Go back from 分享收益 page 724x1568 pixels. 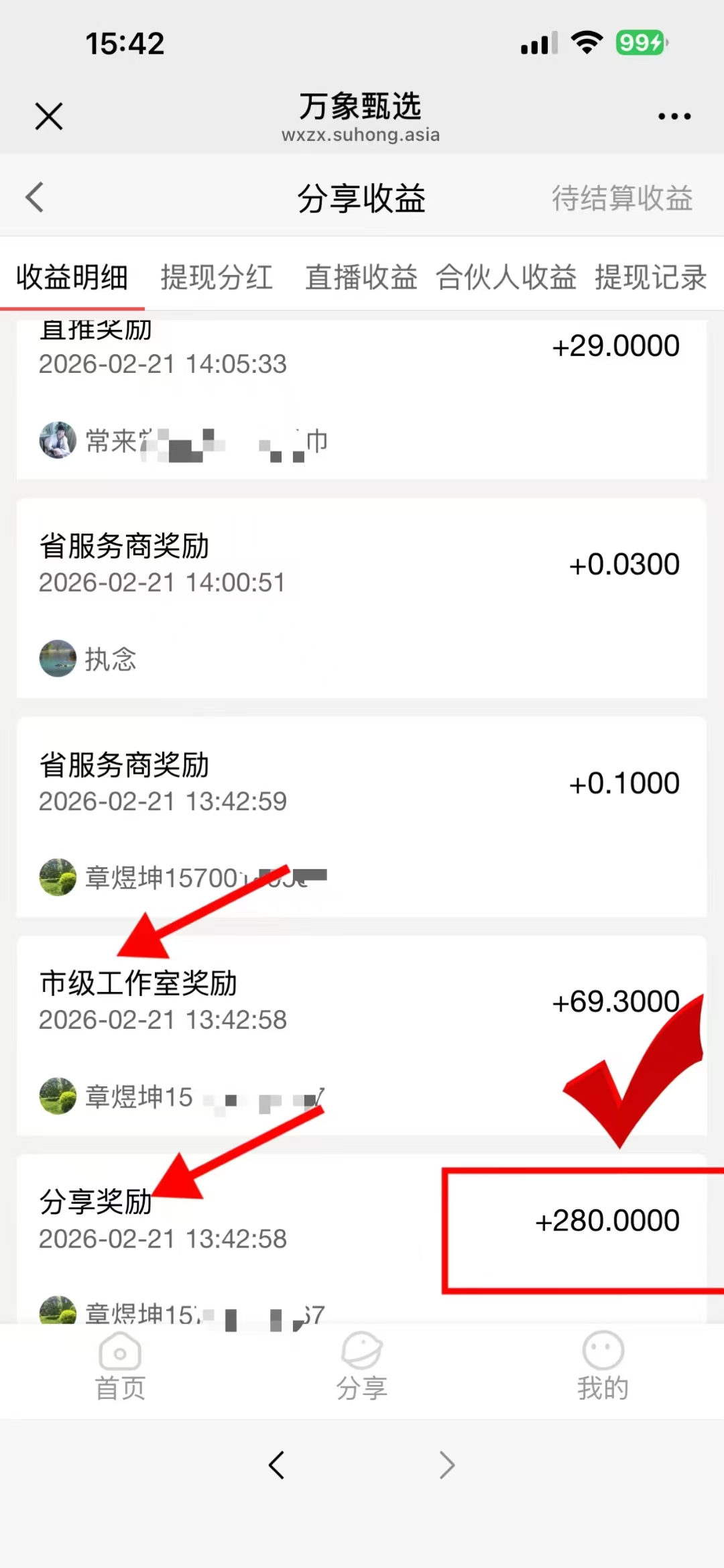(35, 197)
